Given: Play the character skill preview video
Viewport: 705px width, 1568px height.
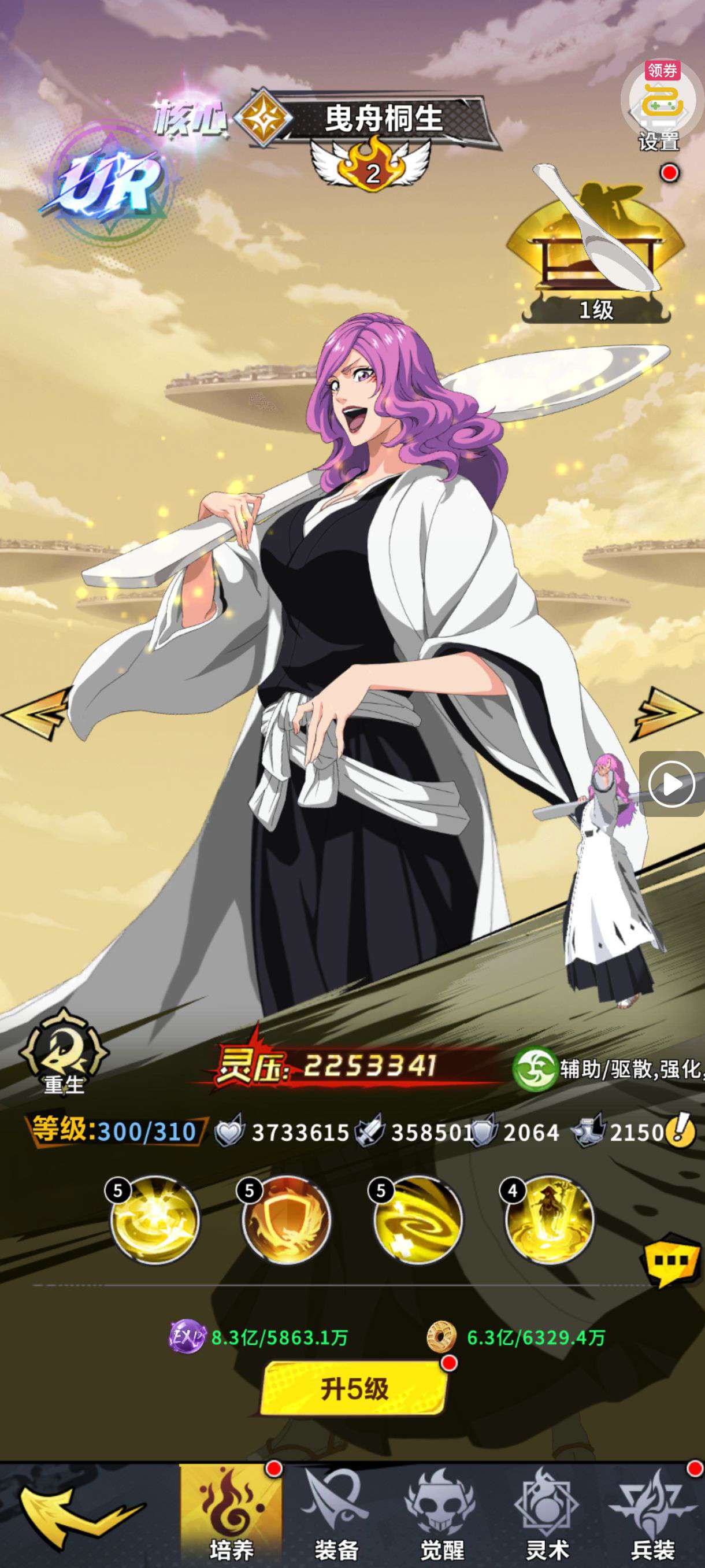Looking at the screenshot, I should (x=671, y=784).
